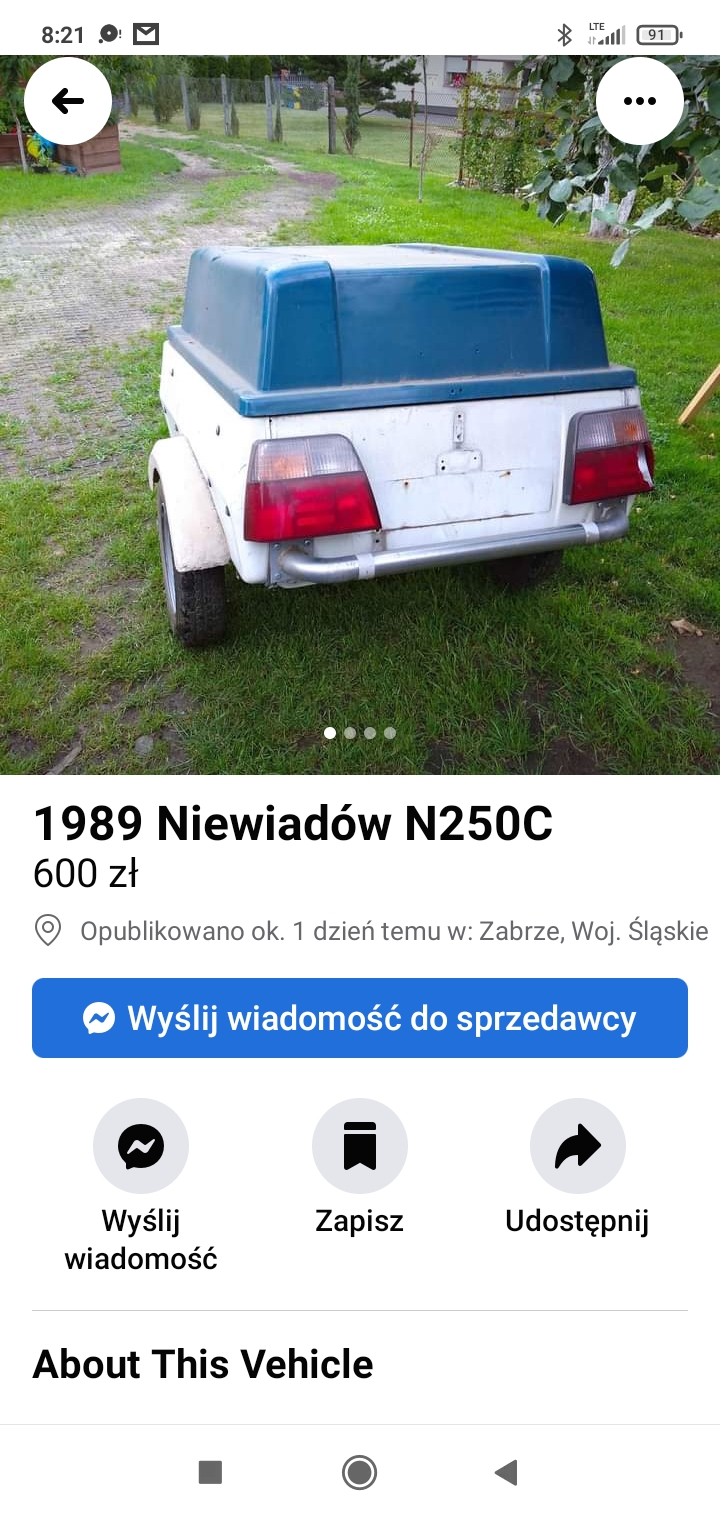Open recent apps from the navigation bar
The image size is (720, 1520).
coord(210,1472)
